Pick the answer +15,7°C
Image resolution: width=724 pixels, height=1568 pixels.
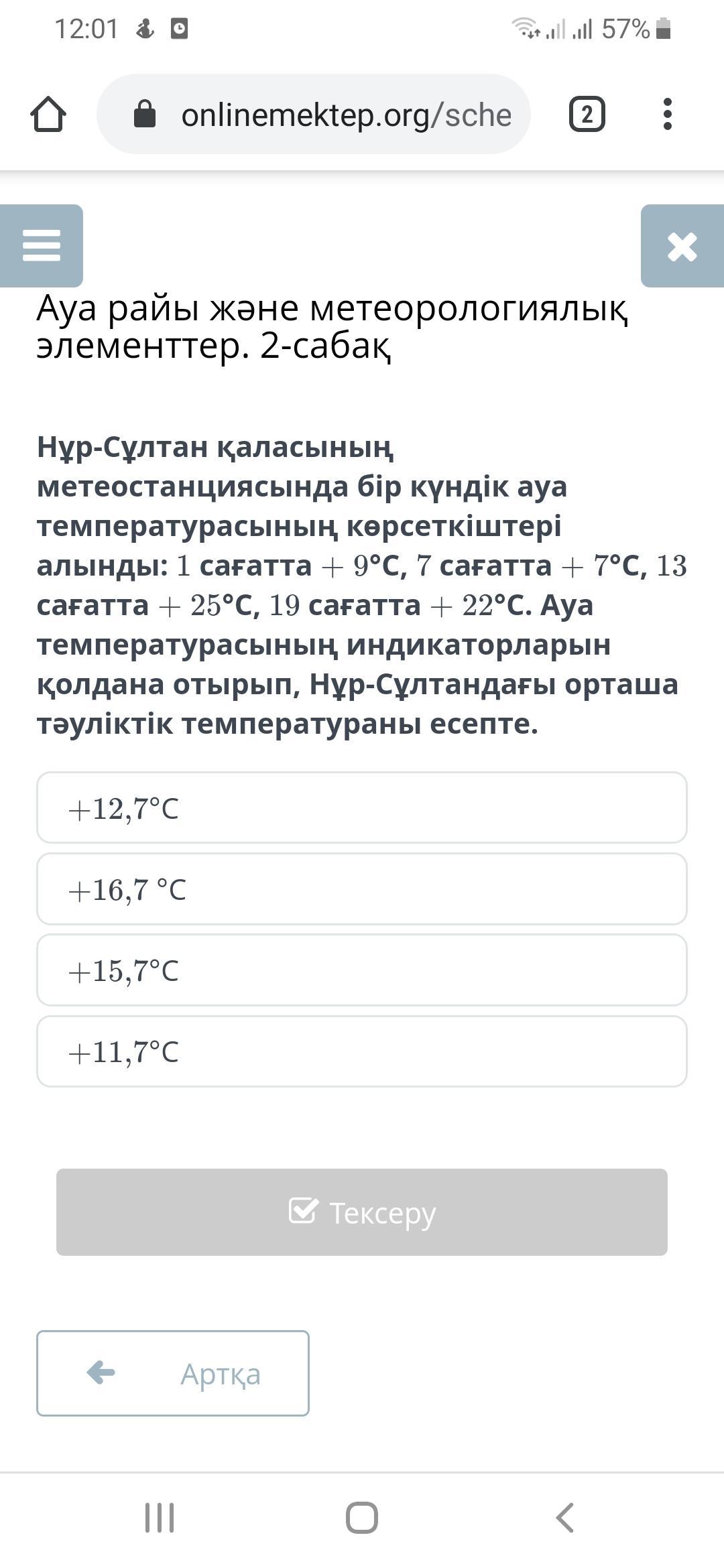[x=362, y=970]
